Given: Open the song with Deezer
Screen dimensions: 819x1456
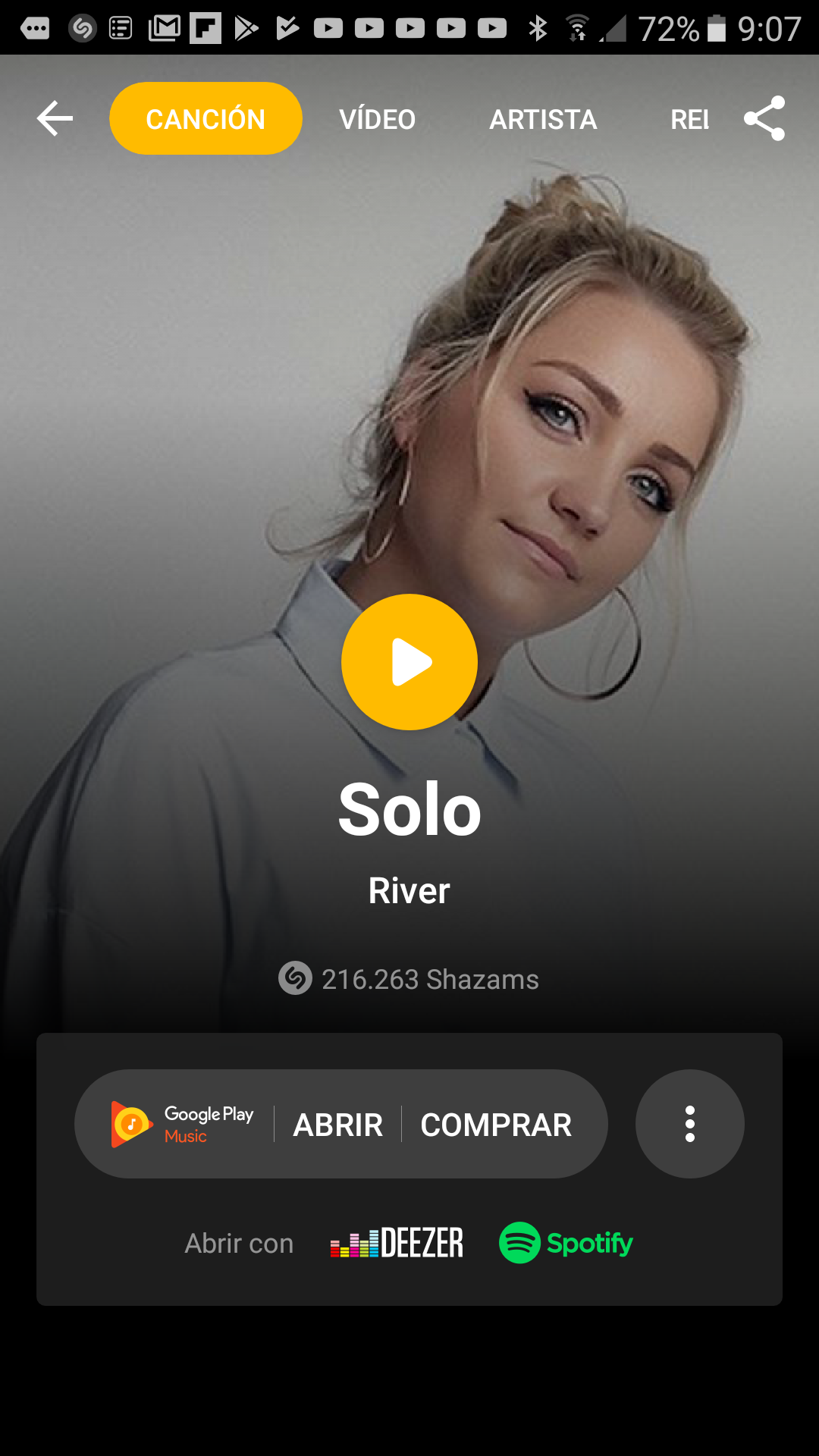Looking at the screenshot, I should [x=397, y=1244].
